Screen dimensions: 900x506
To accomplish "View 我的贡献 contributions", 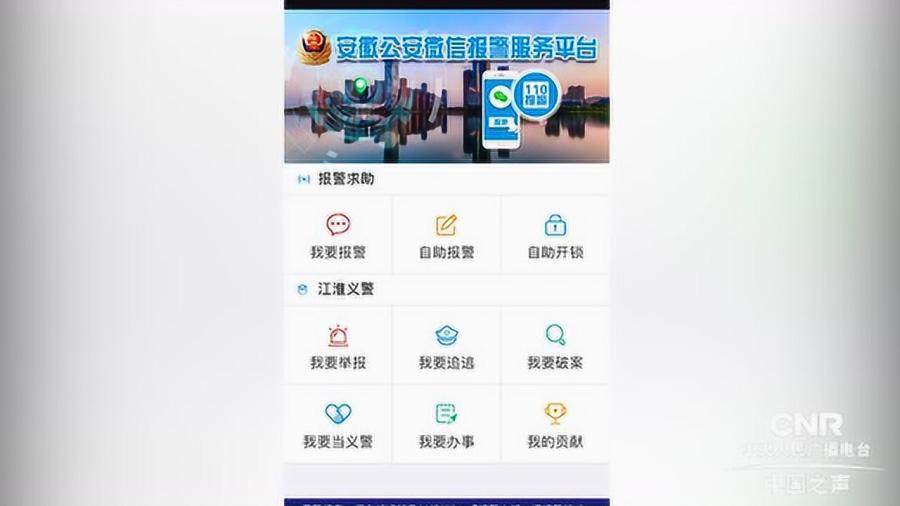I will pyautogui.click(x=555, y=425).
